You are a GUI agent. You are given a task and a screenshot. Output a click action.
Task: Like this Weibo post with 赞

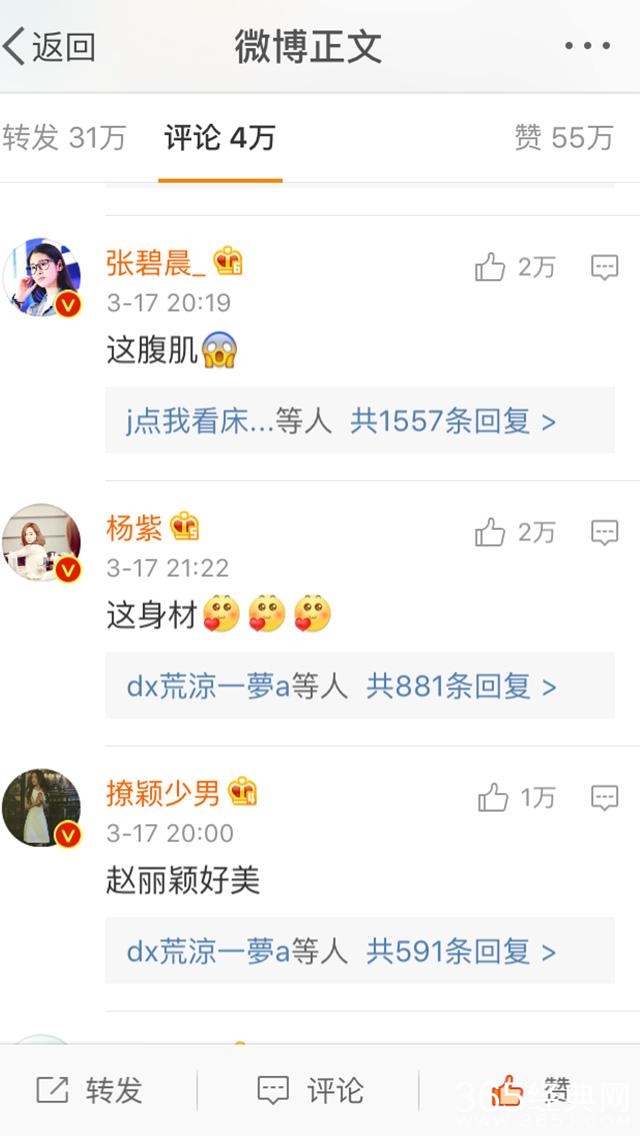[x=530, y=1090]
